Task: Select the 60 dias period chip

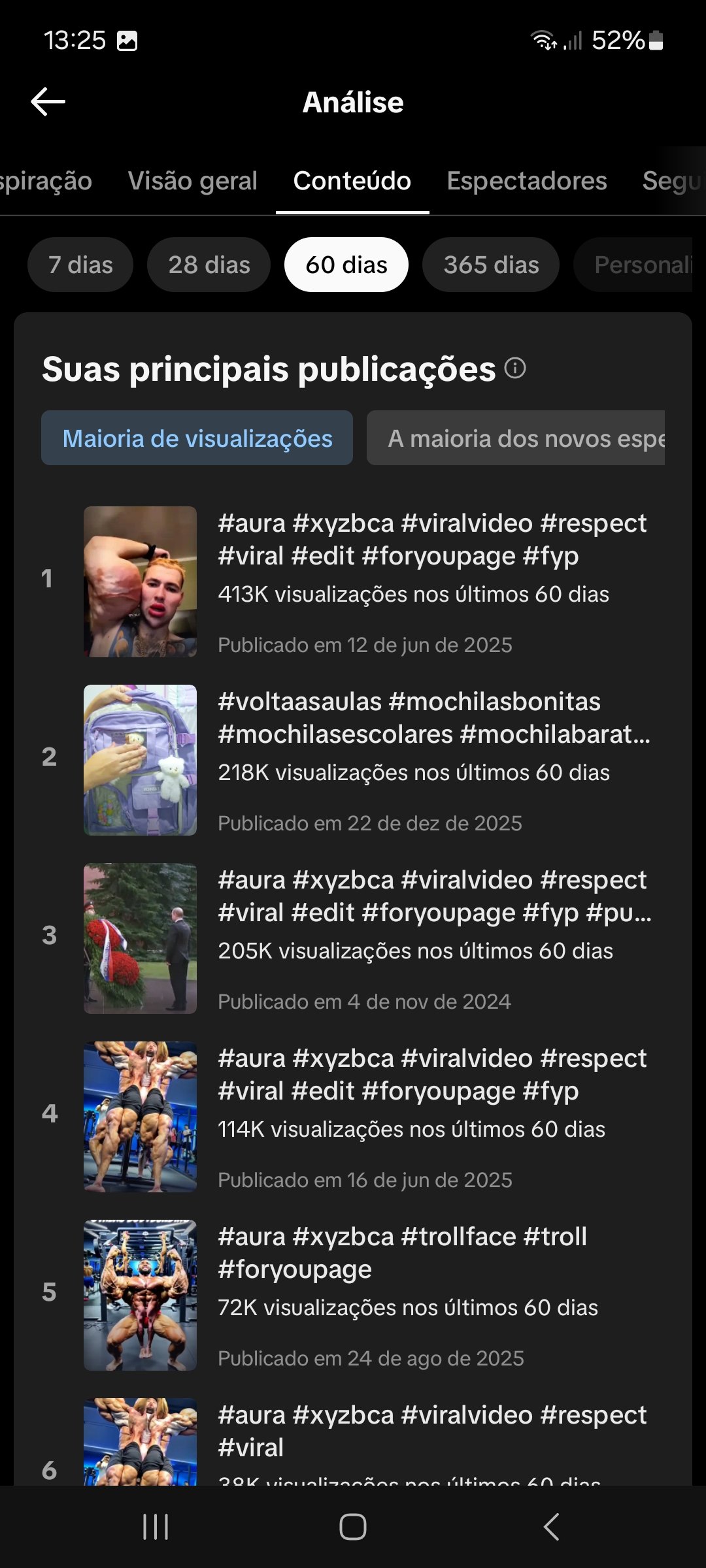Action: click(346, 265)
